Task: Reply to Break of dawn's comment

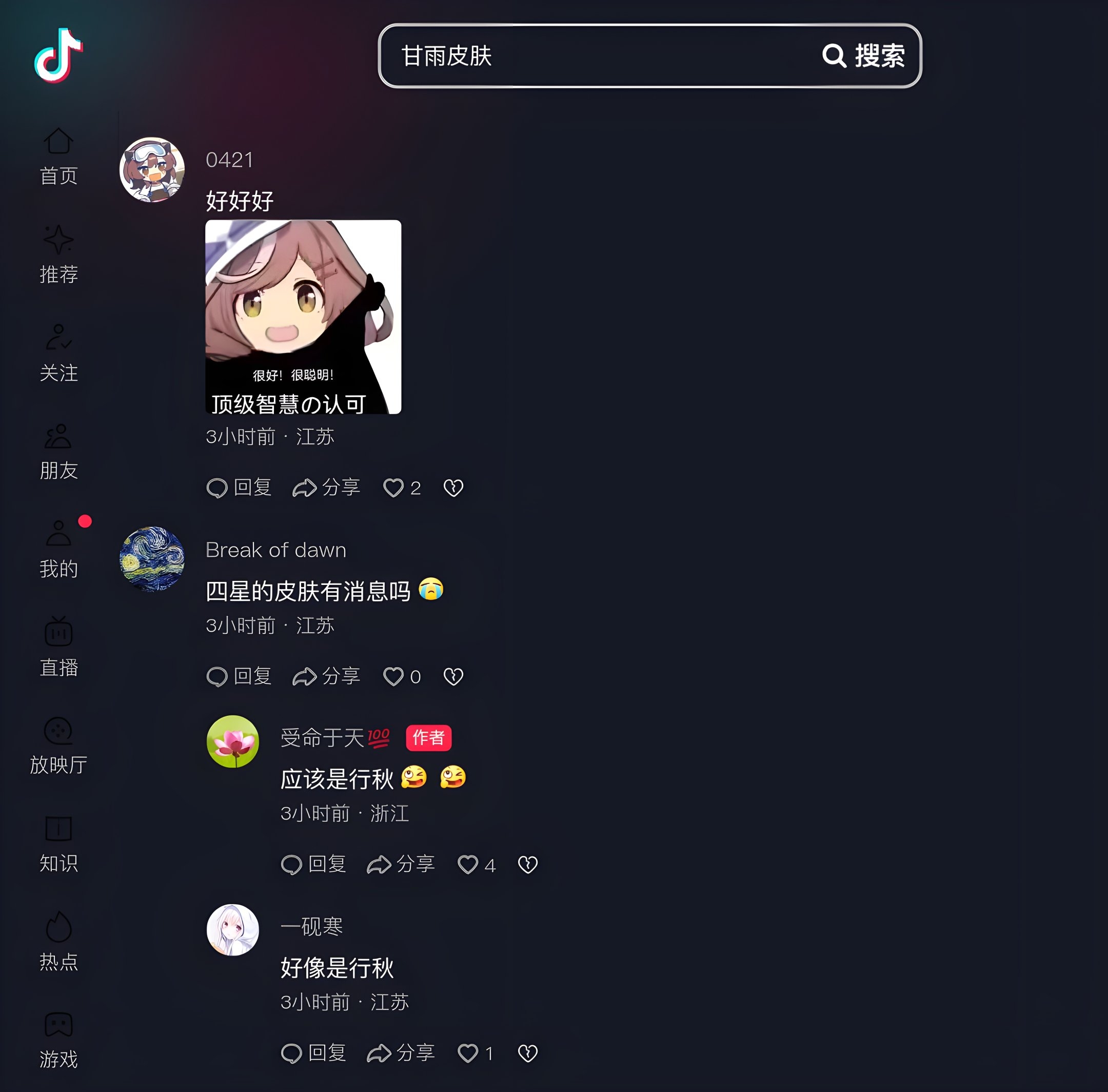Action: coord(239,677)
